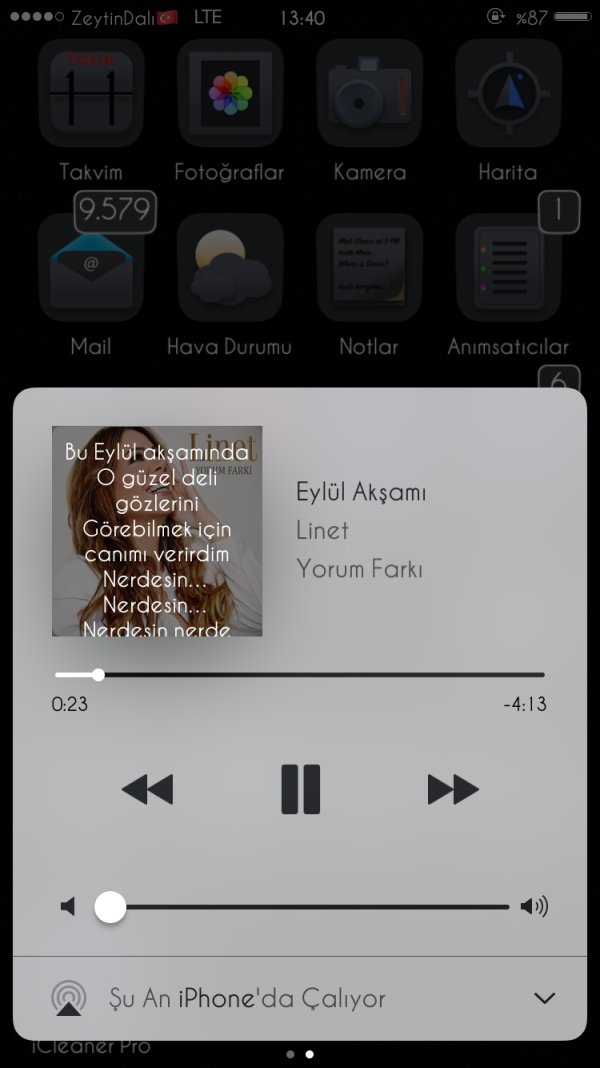The image size is (600, 1068).
Task: Open the Hava Durumu app
Action: [x=230, y=268]
